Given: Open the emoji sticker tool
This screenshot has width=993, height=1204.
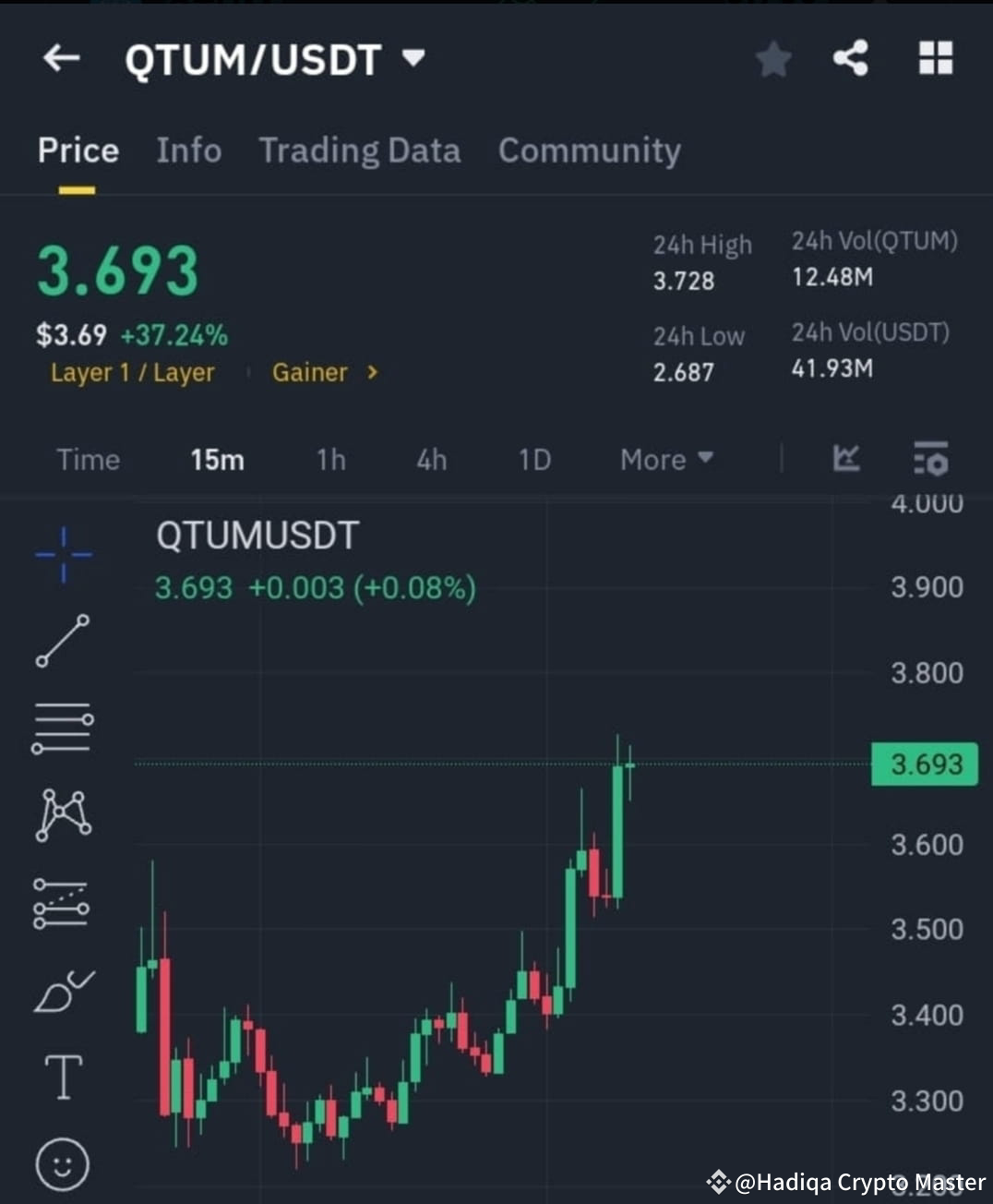Looking at the screenshot, I should coord(62,1162).
